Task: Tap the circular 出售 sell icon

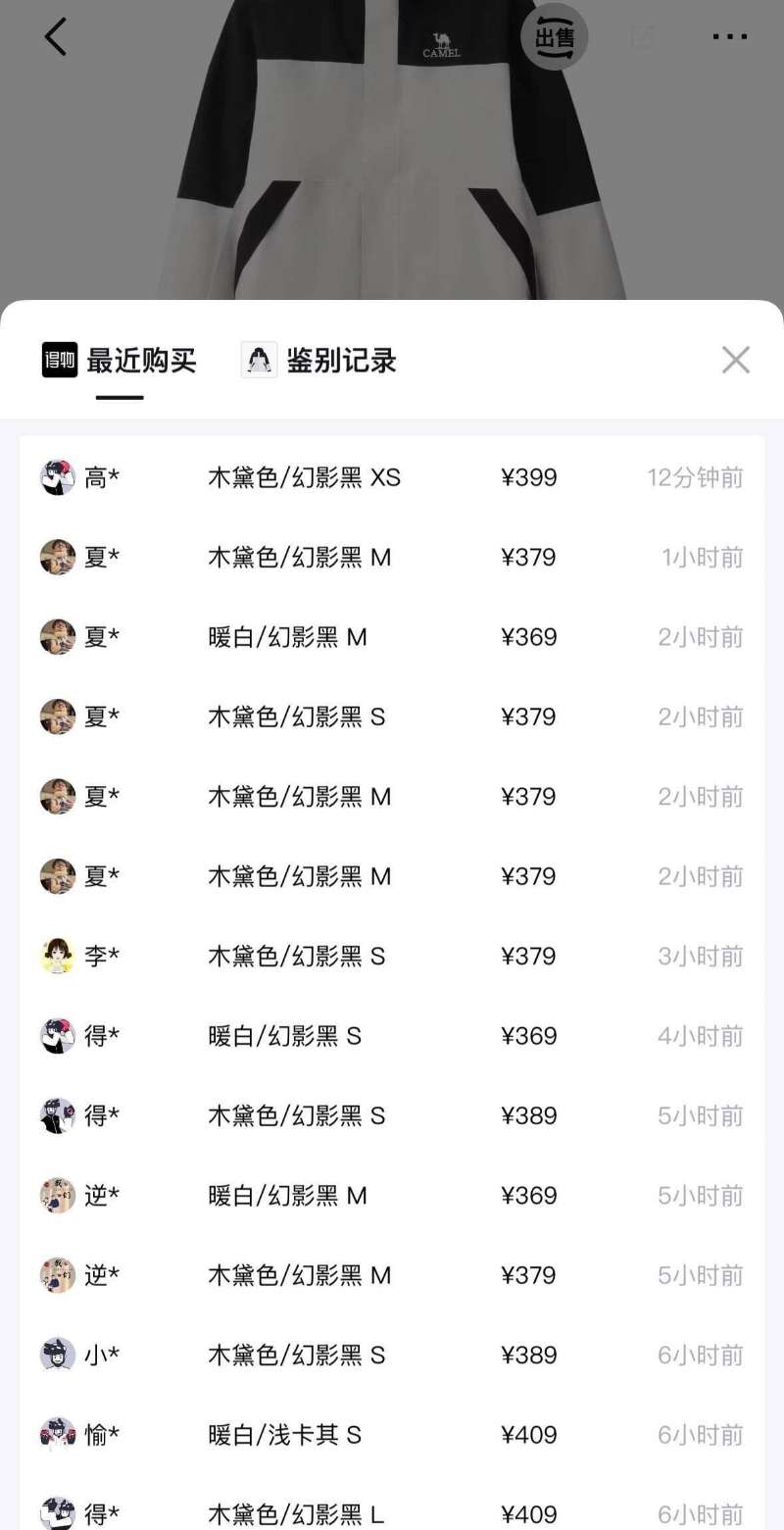Action: (x=555, y=34)
